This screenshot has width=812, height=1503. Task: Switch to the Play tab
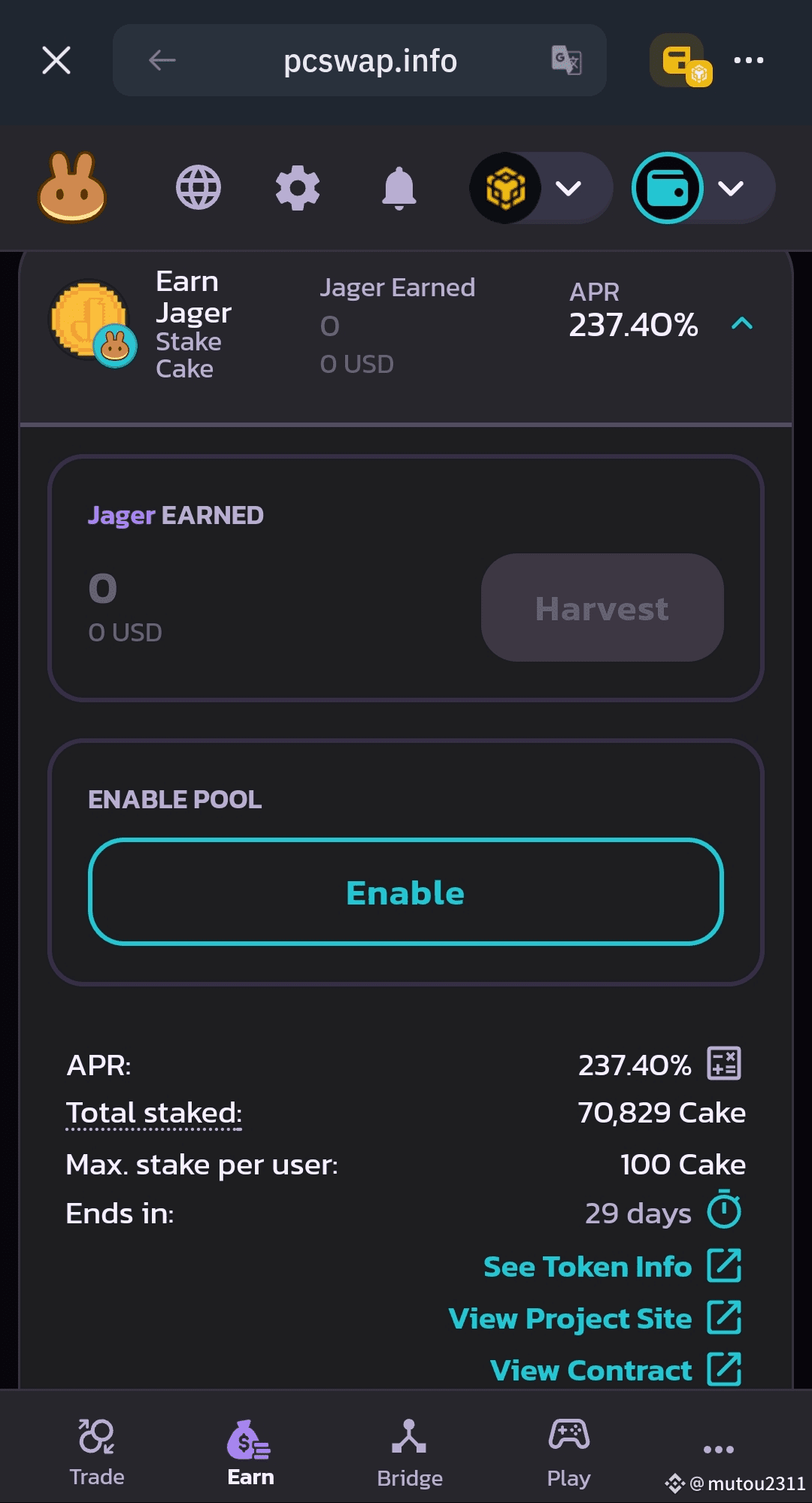569,1452
